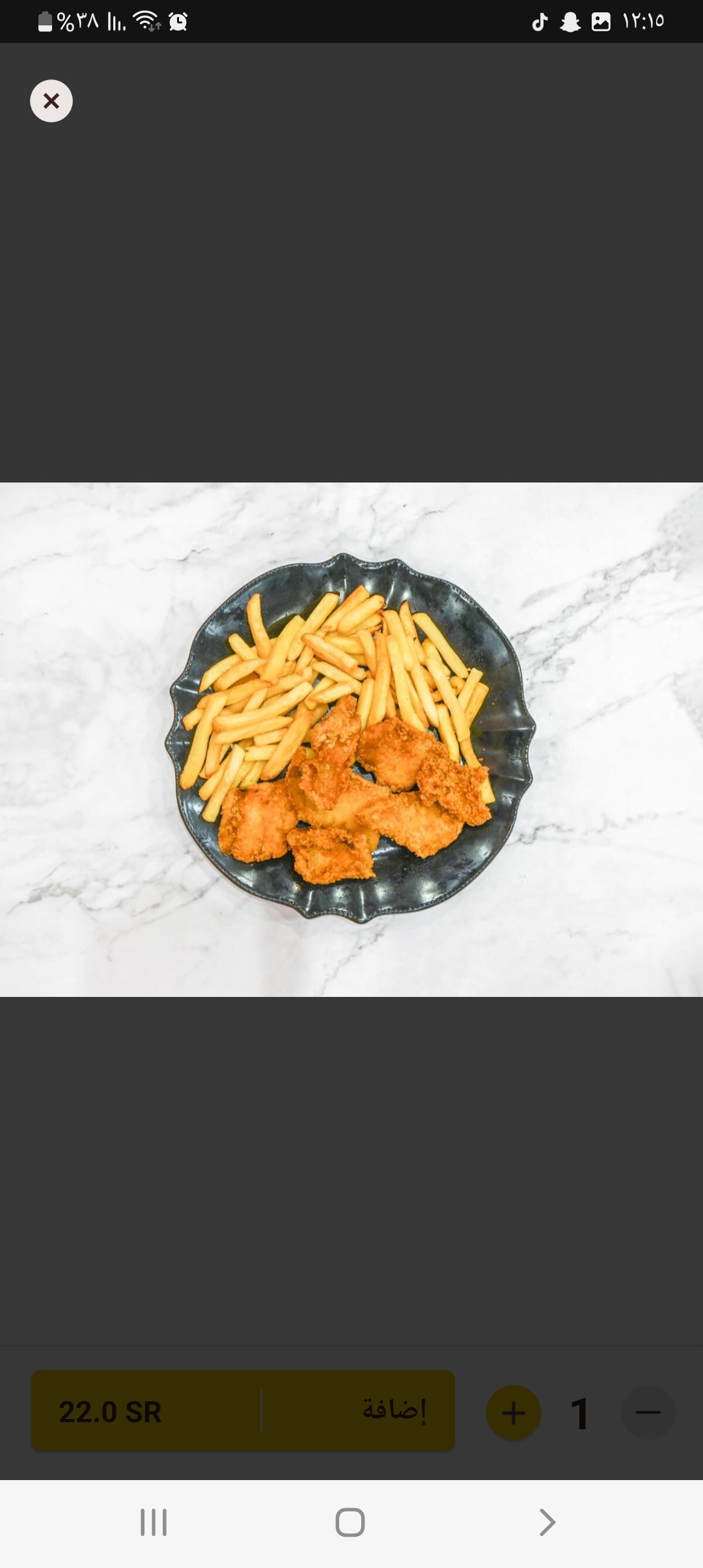Tap the إضافة 22.0 SR add button

(243, 1411)
